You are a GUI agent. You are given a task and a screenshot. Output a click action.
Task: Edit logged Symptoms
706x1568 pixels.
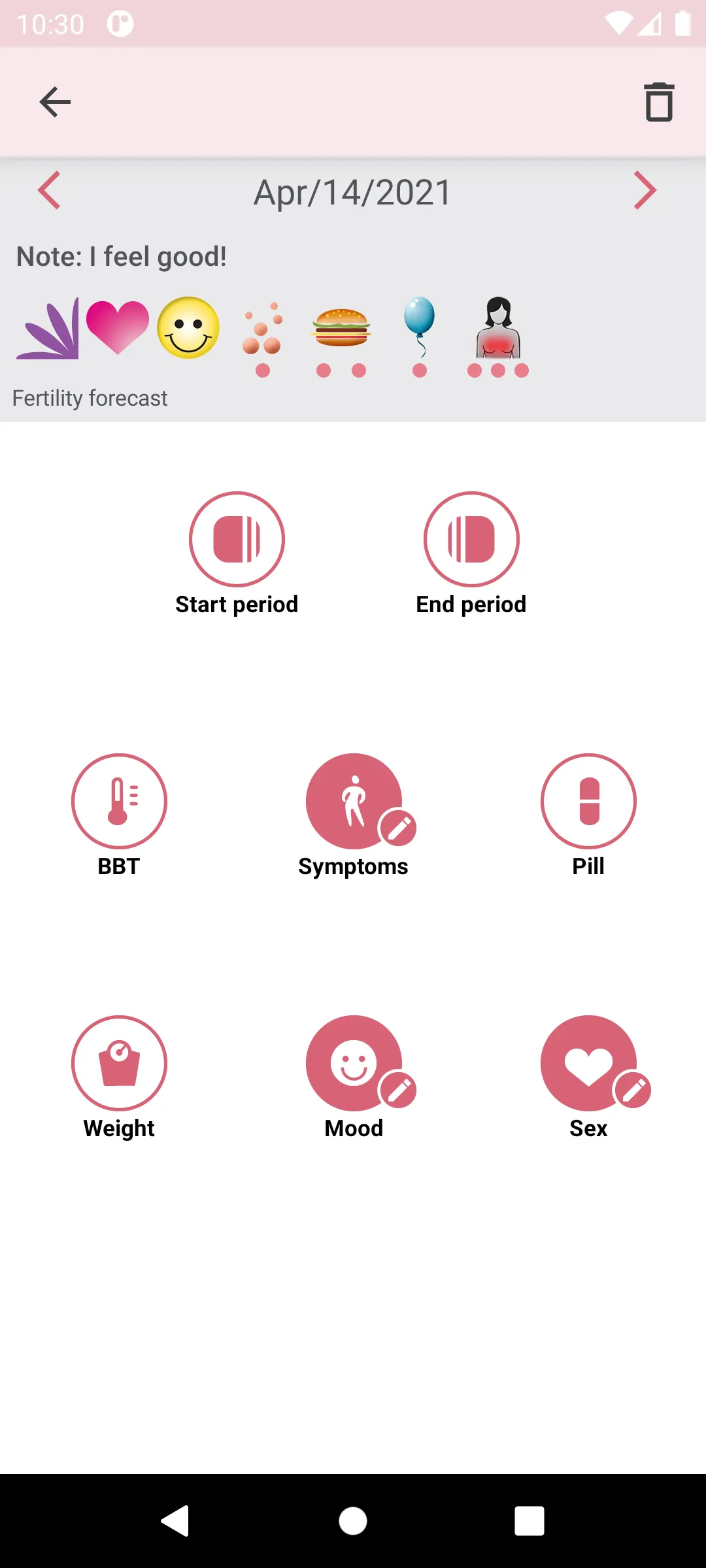tap(354, 802)
